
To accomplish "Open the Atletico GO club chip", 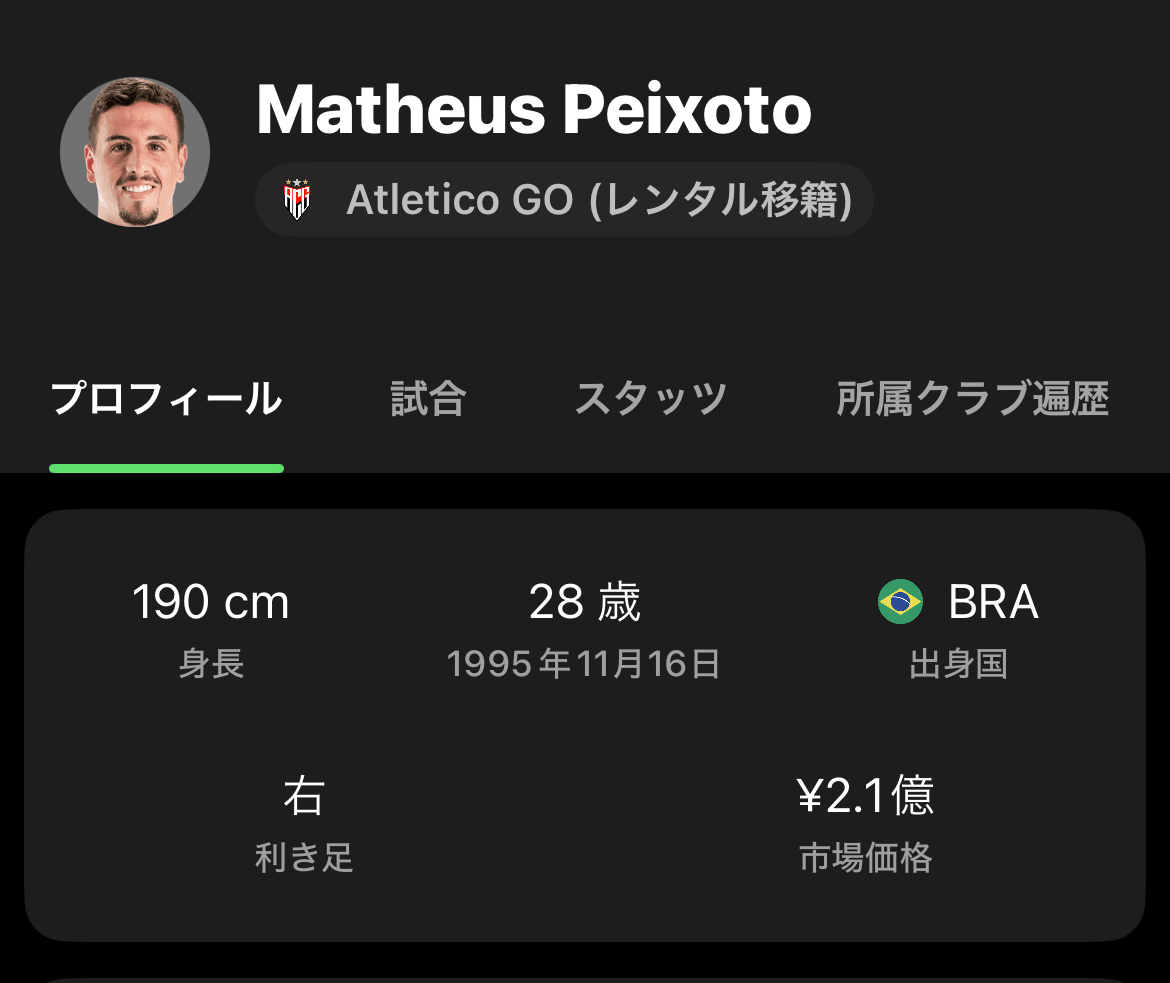I will pyautogui.click(x=564, y=200).
